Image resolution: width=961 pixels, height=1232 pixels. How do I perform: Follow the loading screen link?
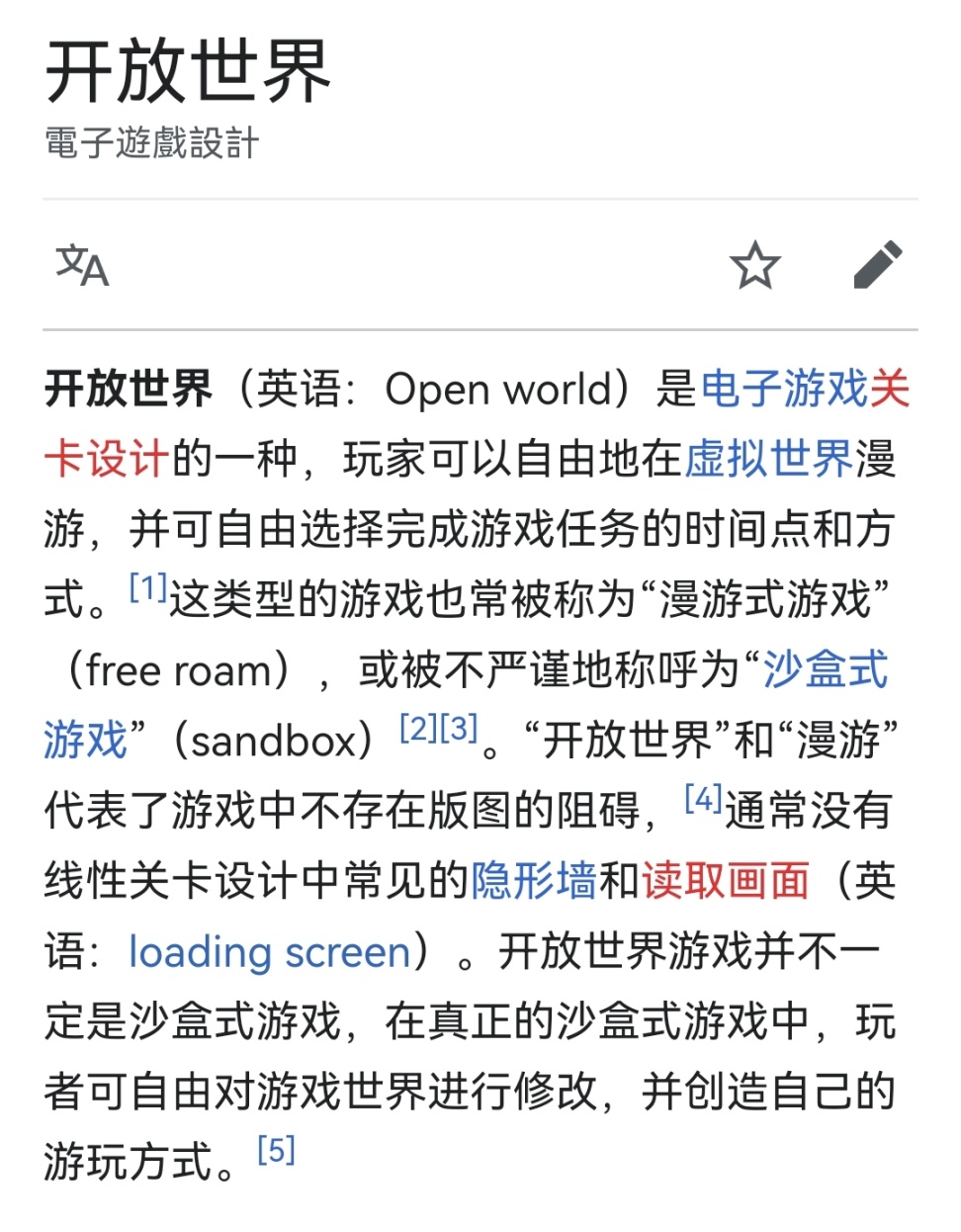pyautogui.click(x=270, y=951)
